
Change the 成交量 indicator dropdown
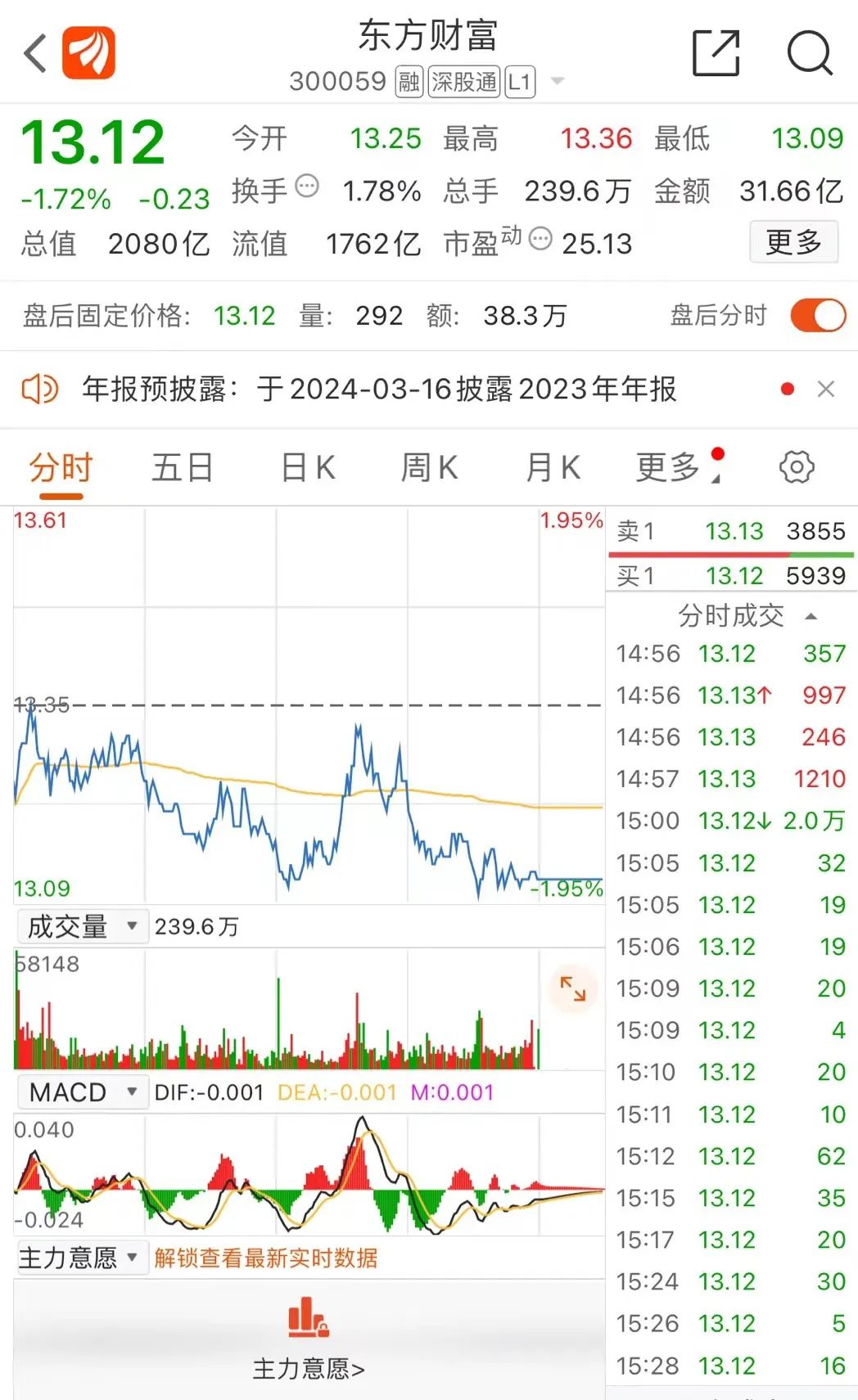82,927
